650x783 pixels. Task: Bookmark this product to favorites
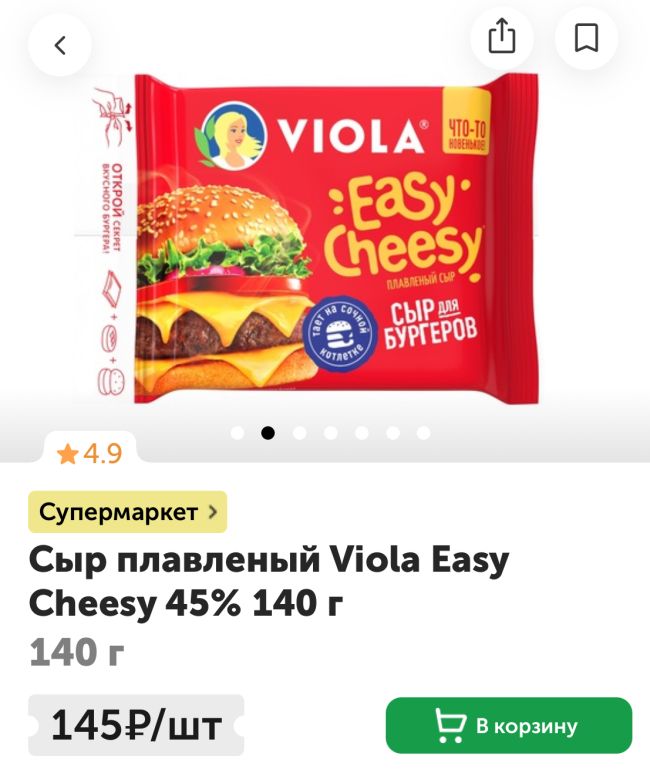(586, 38)
